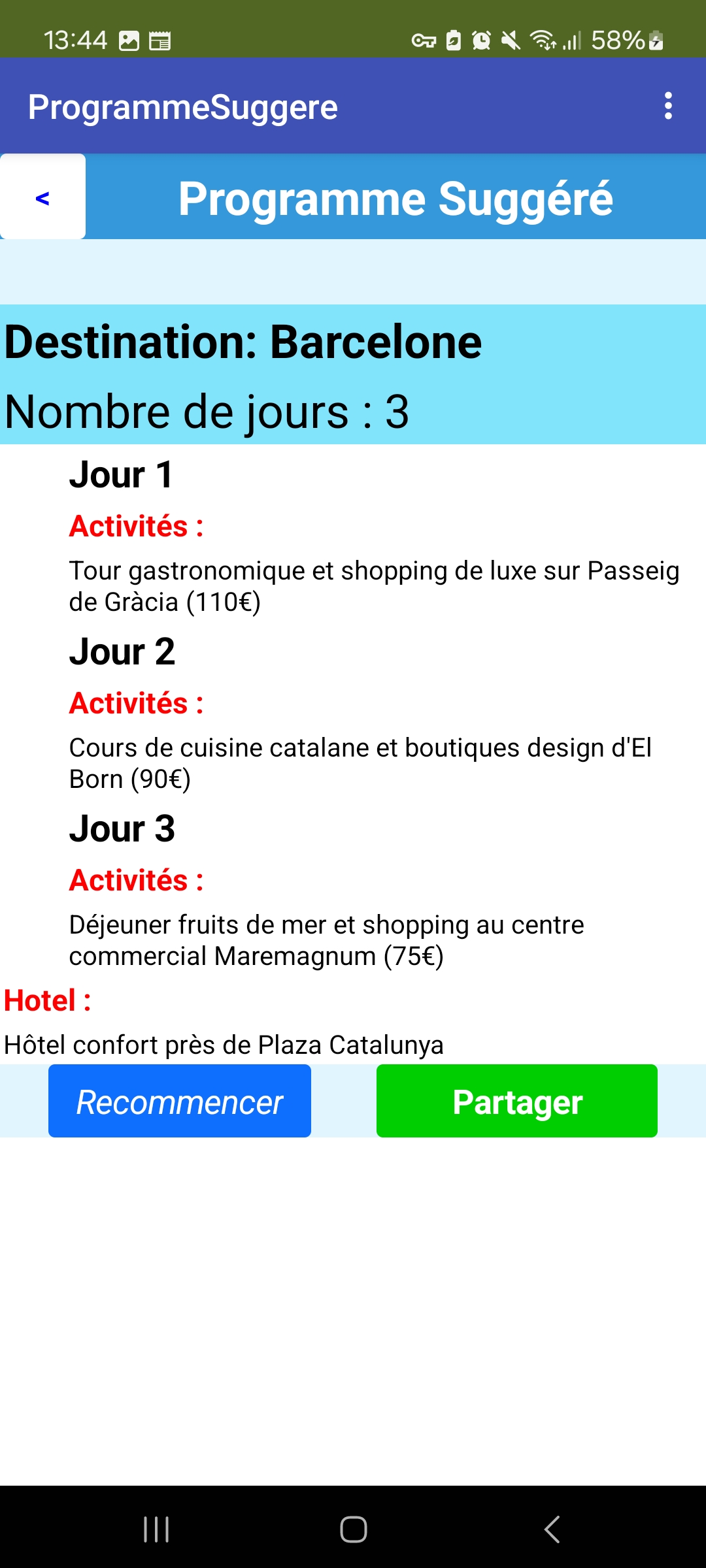Tap the '<' back button
The height and width of the screenshot is (1568, 706).
point(42,197)
